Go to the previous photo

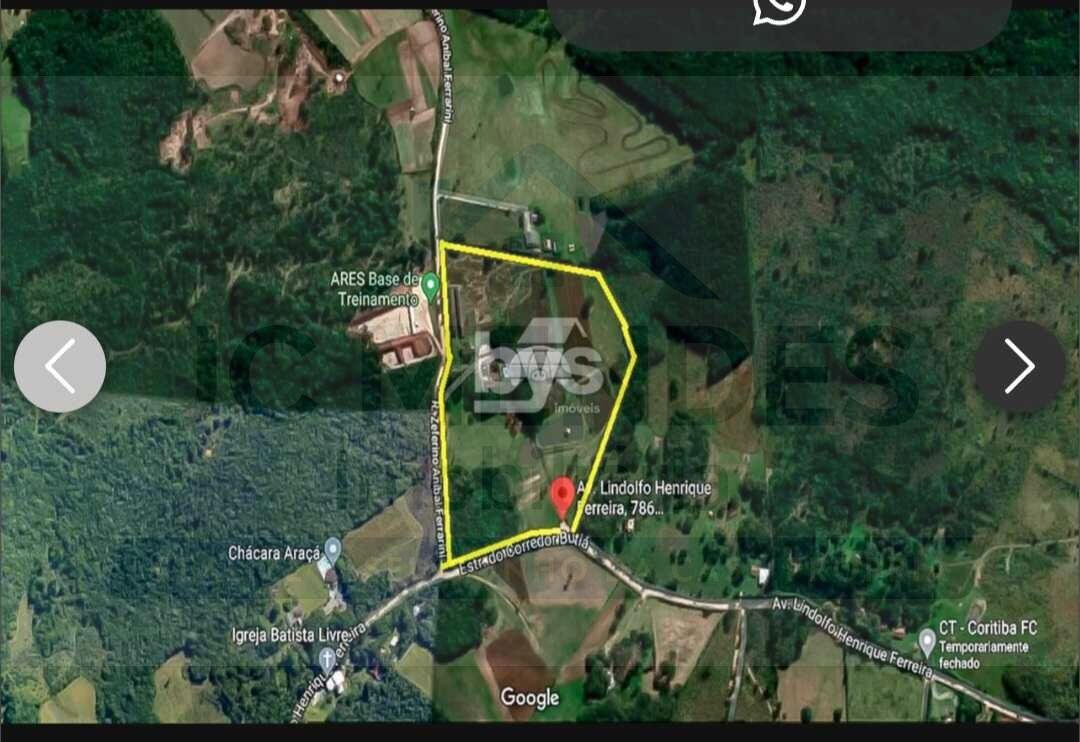point(60,366)
